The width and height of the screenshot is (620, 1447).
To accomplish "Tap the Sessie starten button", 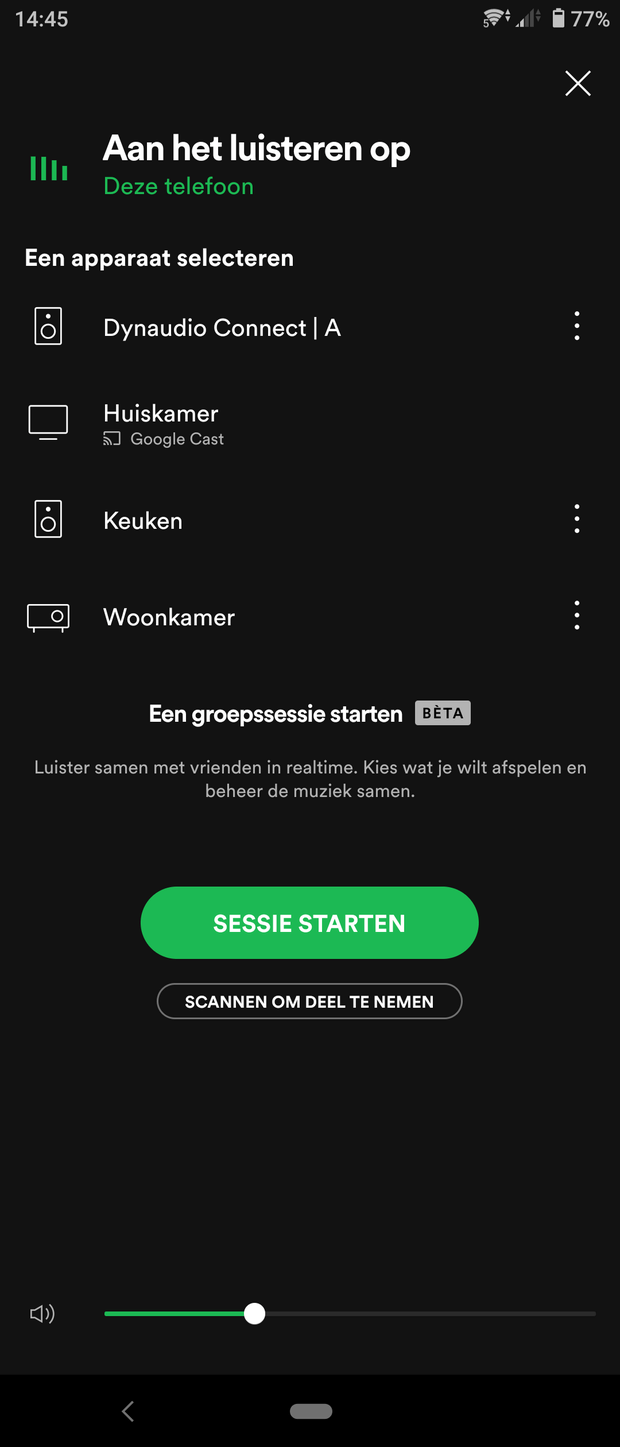I will coord(309,923).
